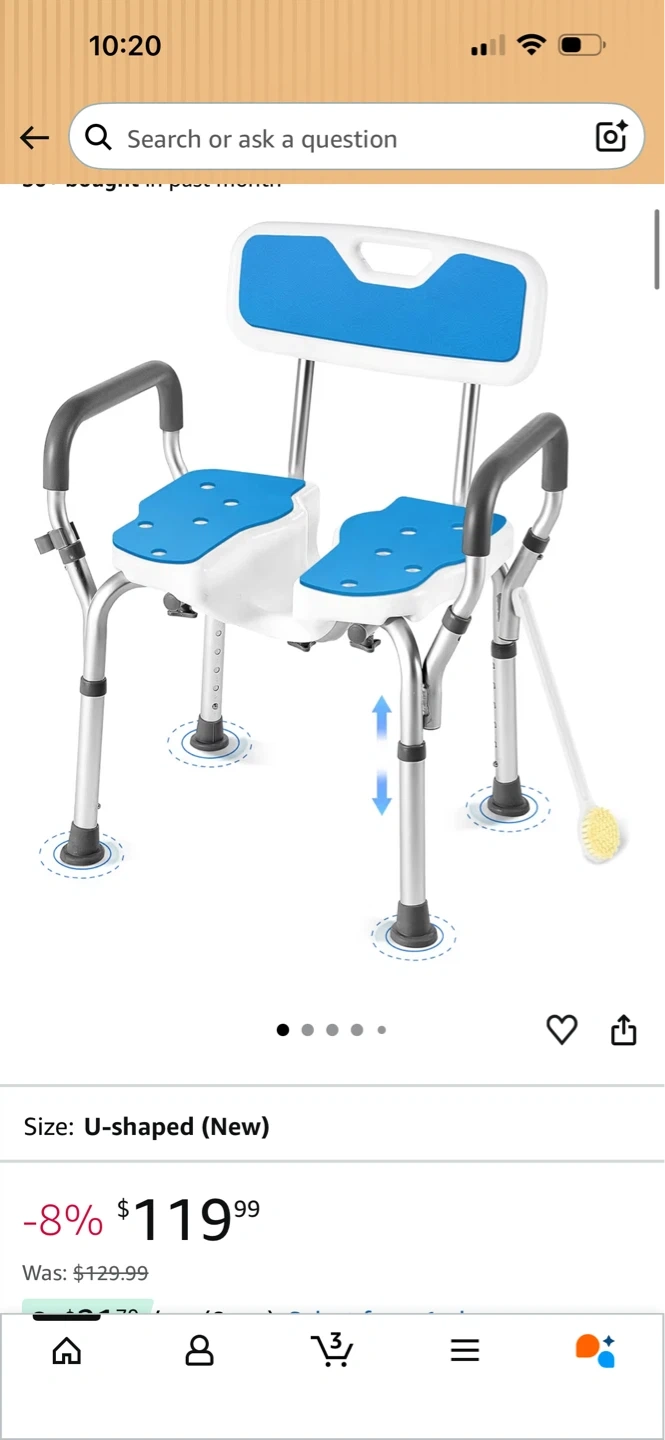Open the hamburger menu tab
Screen dimensions: 665x1440
(464, 1351)
